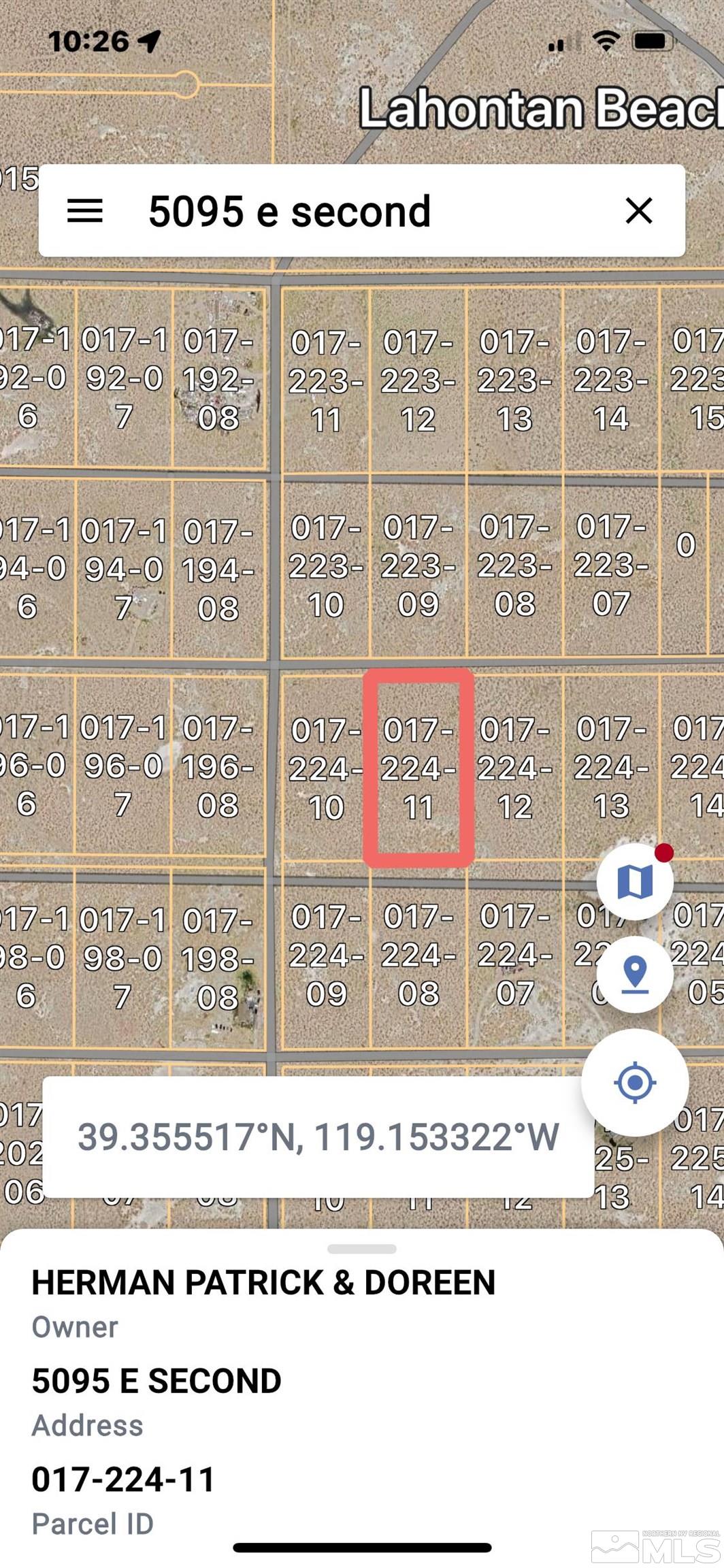Tap the location pin button
The image size is (724, 1568).
pos(635,975)
